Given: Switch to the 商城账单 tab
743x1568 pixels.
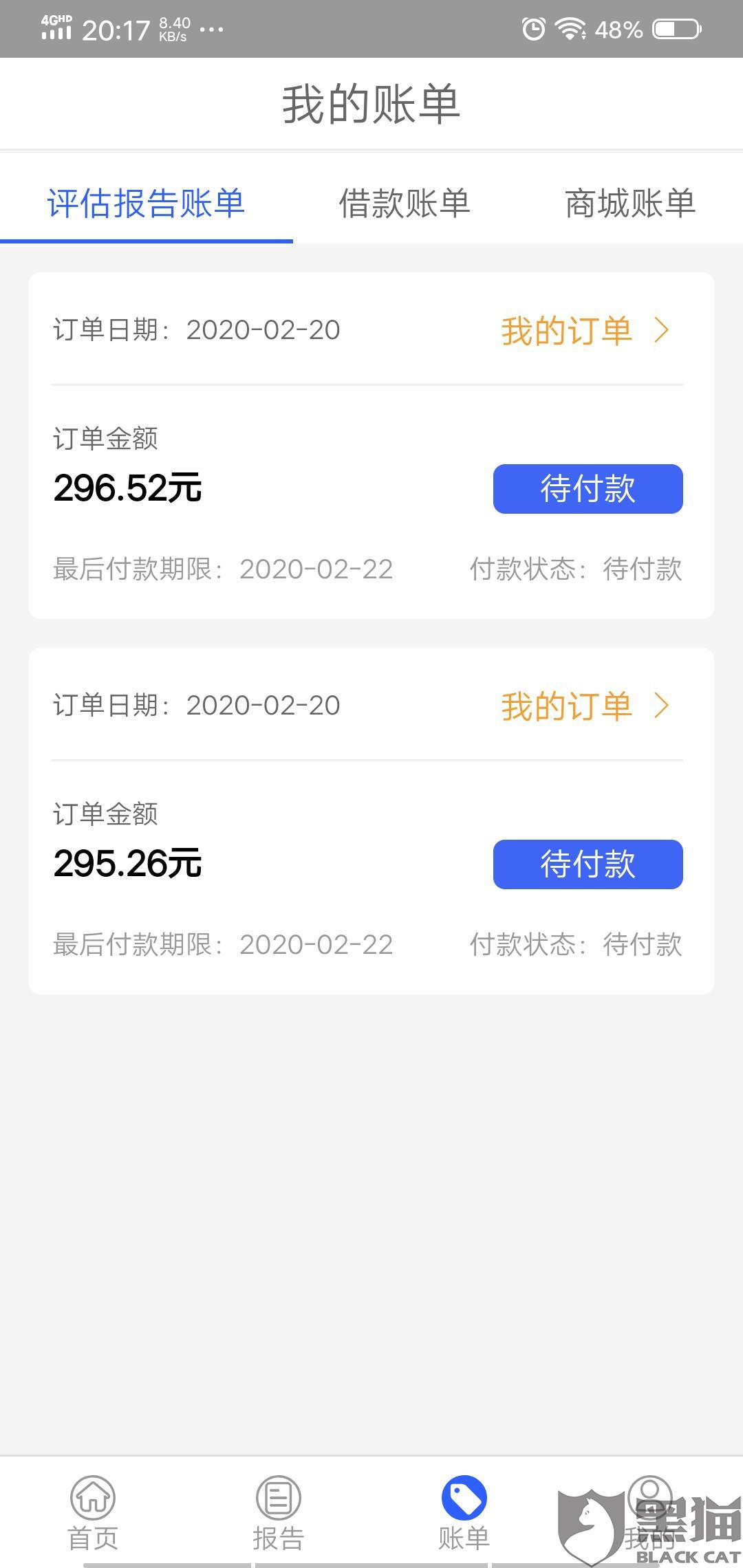Looking at the screenshot, I should [x=629, y=204].
